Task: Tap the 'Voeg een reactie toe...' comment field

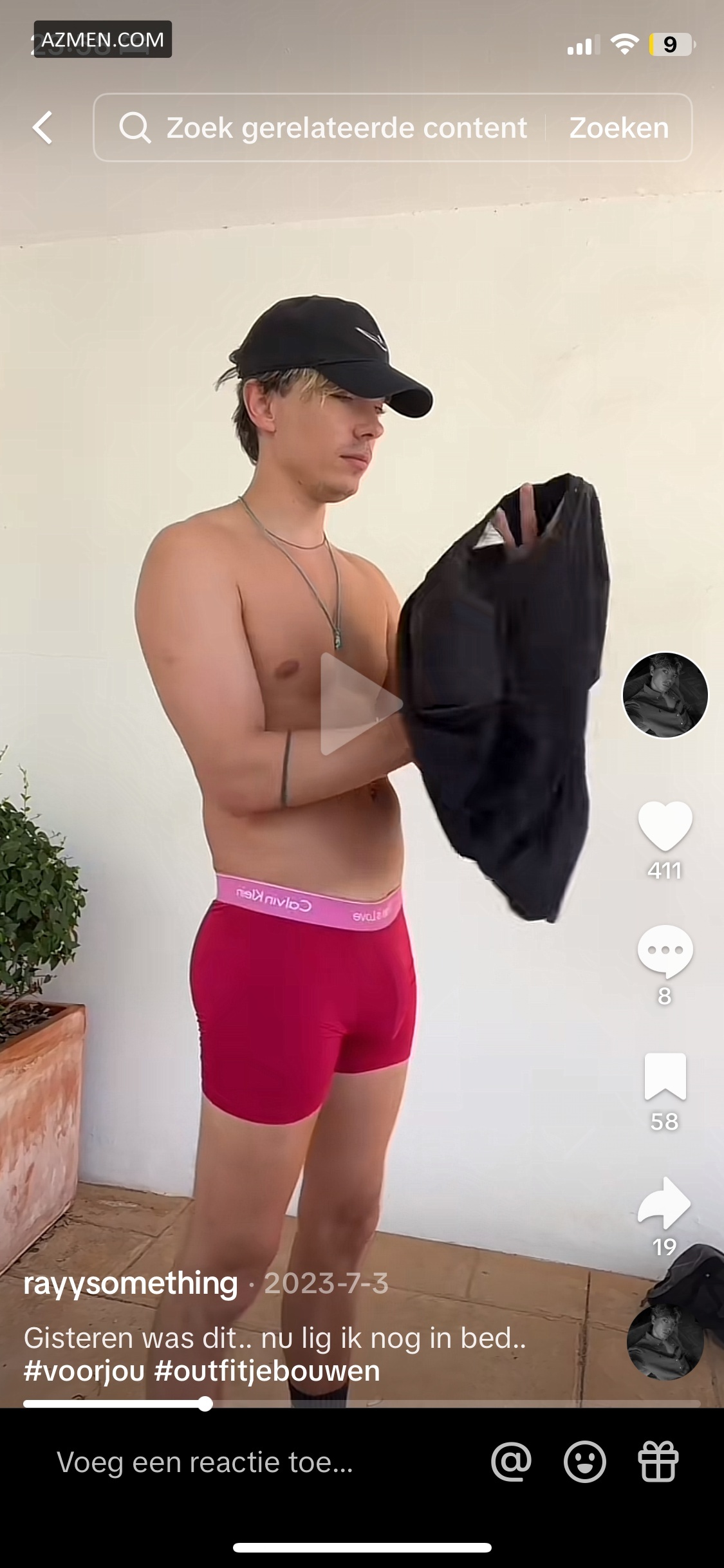Action: (x=205, y=1462)
